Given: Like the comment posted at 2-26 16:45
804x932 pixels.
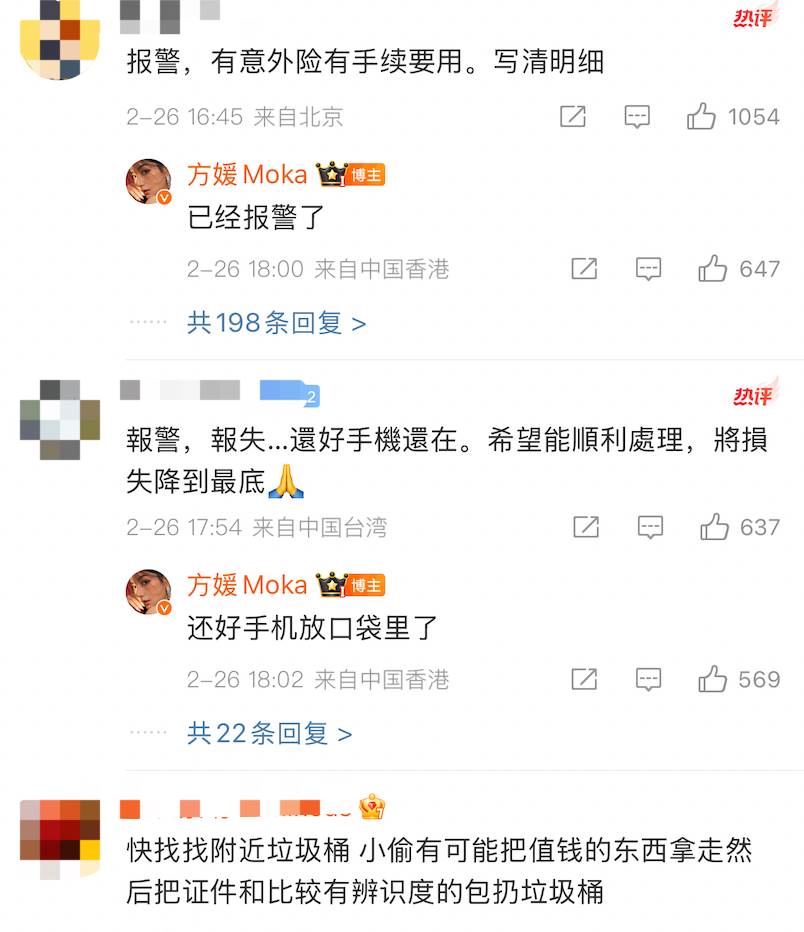Looking at the screenshot, I should [702, 117].
